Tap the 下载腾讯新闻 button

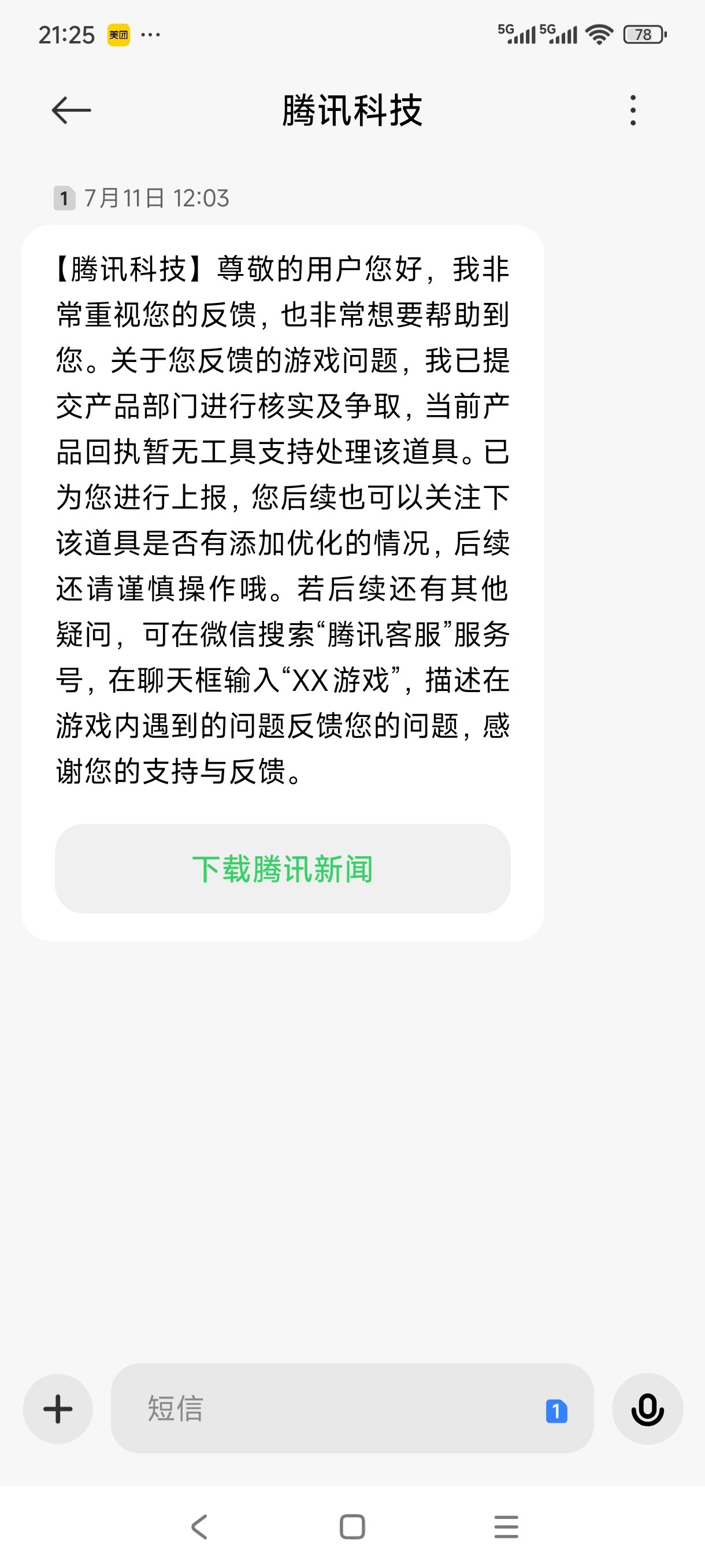pyautogui.click(x=282, y=868)
